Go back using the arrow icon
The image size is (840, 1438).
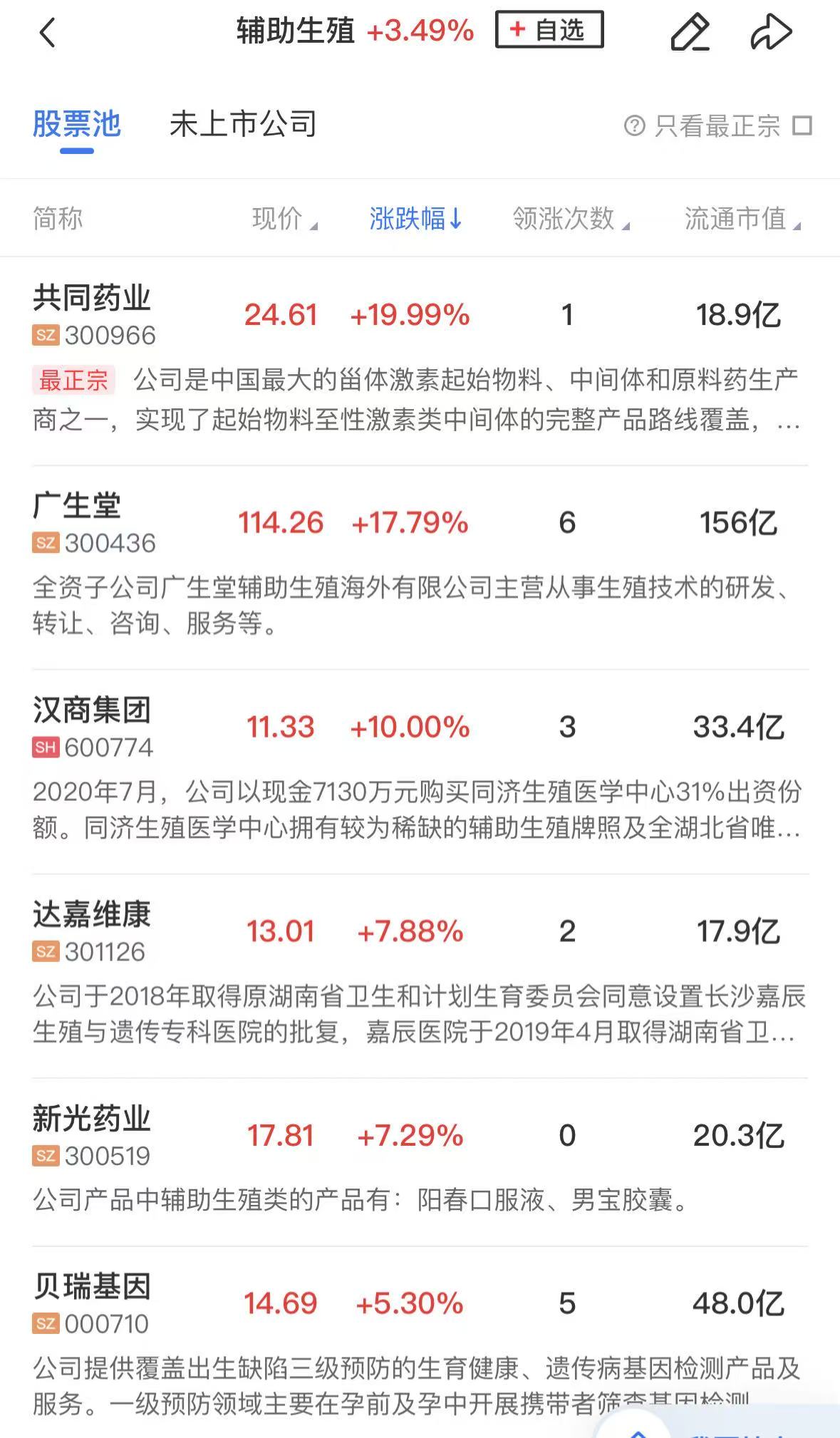click(x=48, y=33)
